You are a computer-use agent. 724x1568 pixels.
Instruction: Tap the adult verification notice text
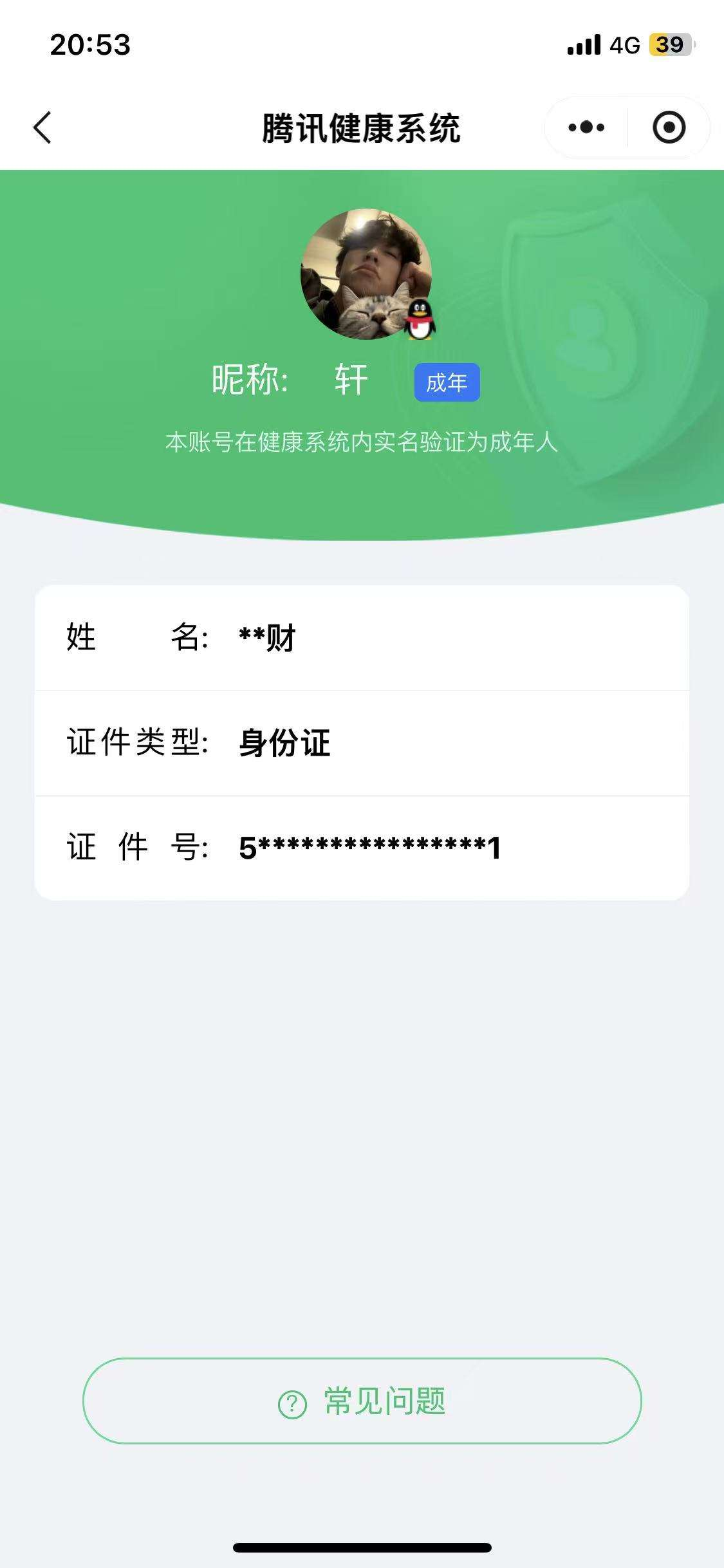point(362,442)
